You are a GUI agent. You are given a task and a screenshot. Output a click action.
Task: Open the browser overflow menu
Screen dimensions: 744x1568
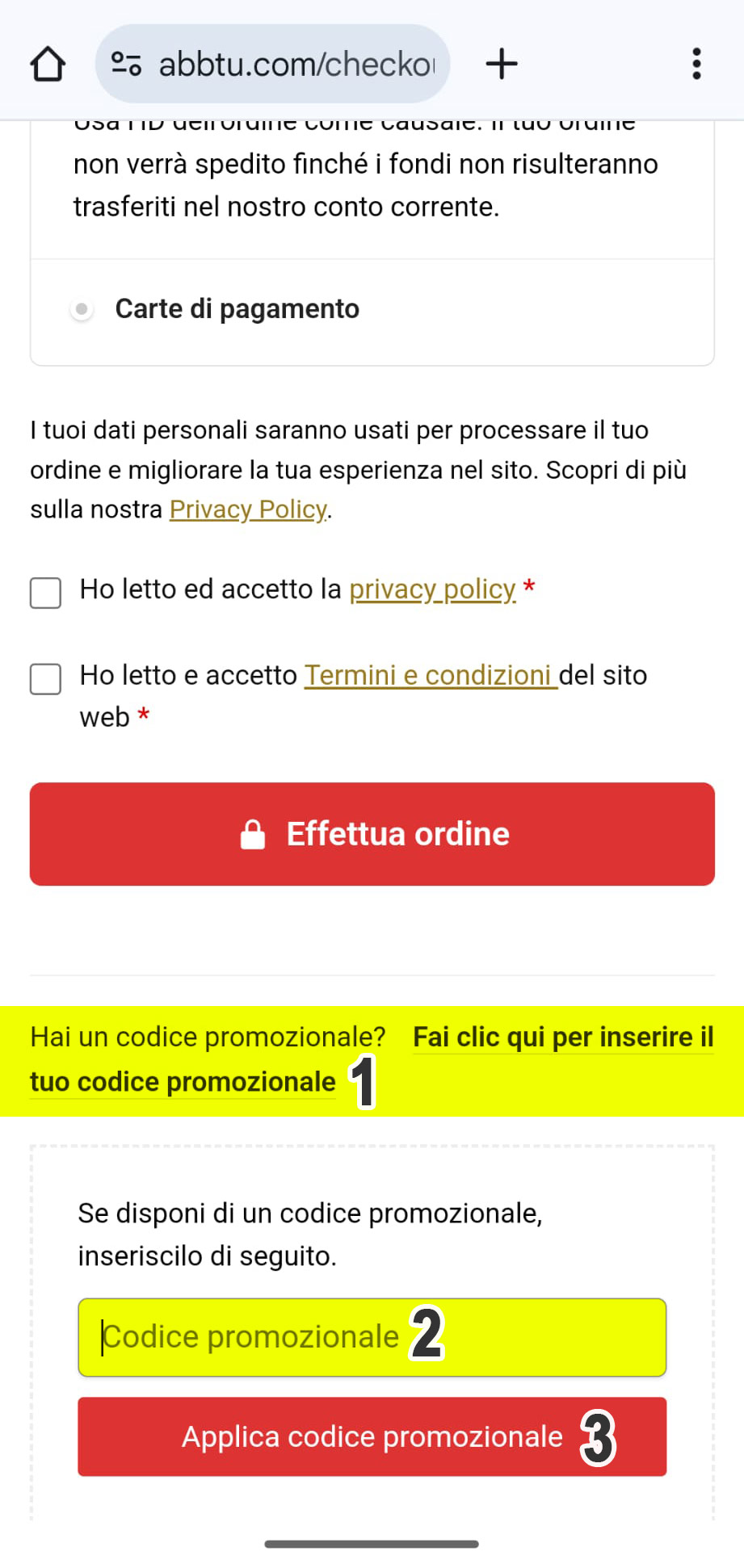coord(696,64)
